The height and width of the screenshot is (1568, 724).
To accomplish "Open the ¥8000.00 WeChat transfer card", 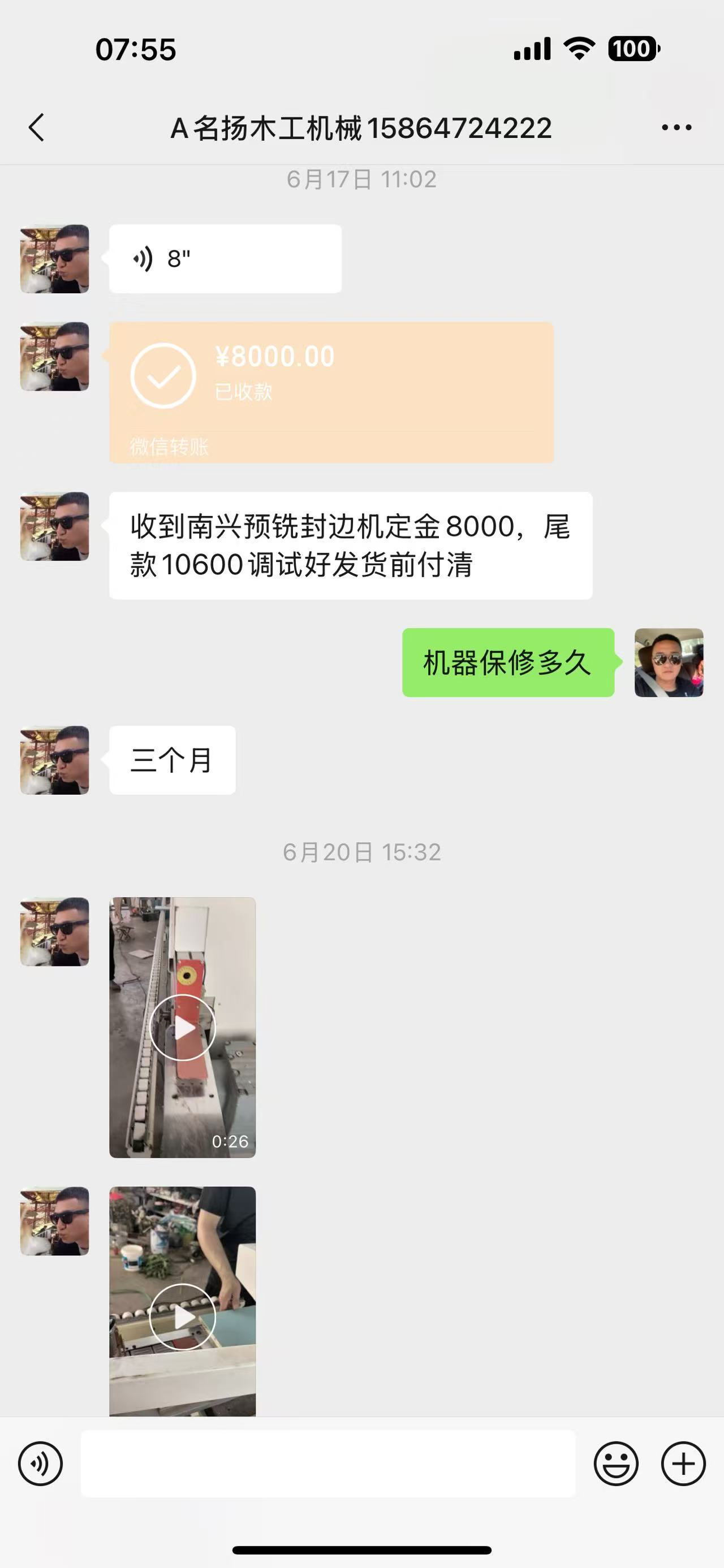I will tap(331, 392).
